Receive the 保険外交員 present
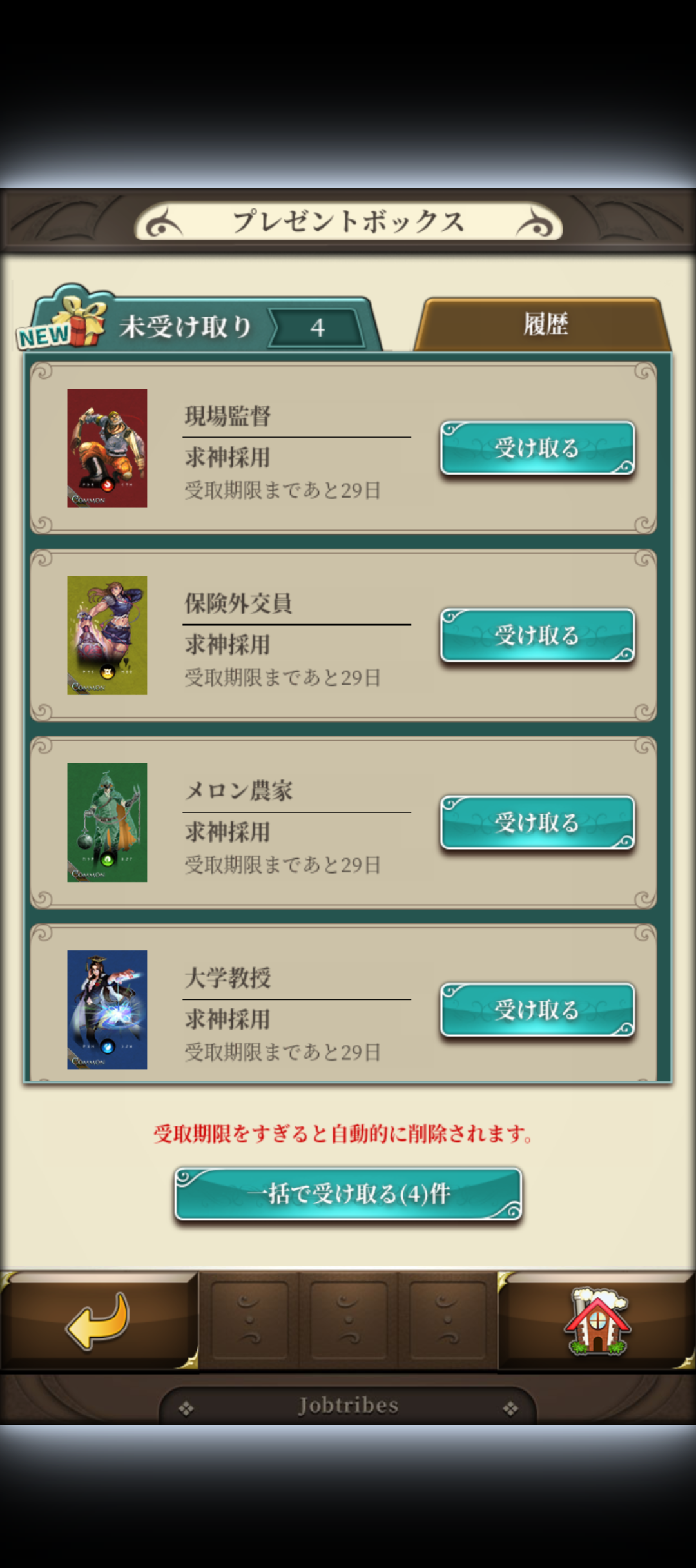696x1568 pixels. (537, 636)
